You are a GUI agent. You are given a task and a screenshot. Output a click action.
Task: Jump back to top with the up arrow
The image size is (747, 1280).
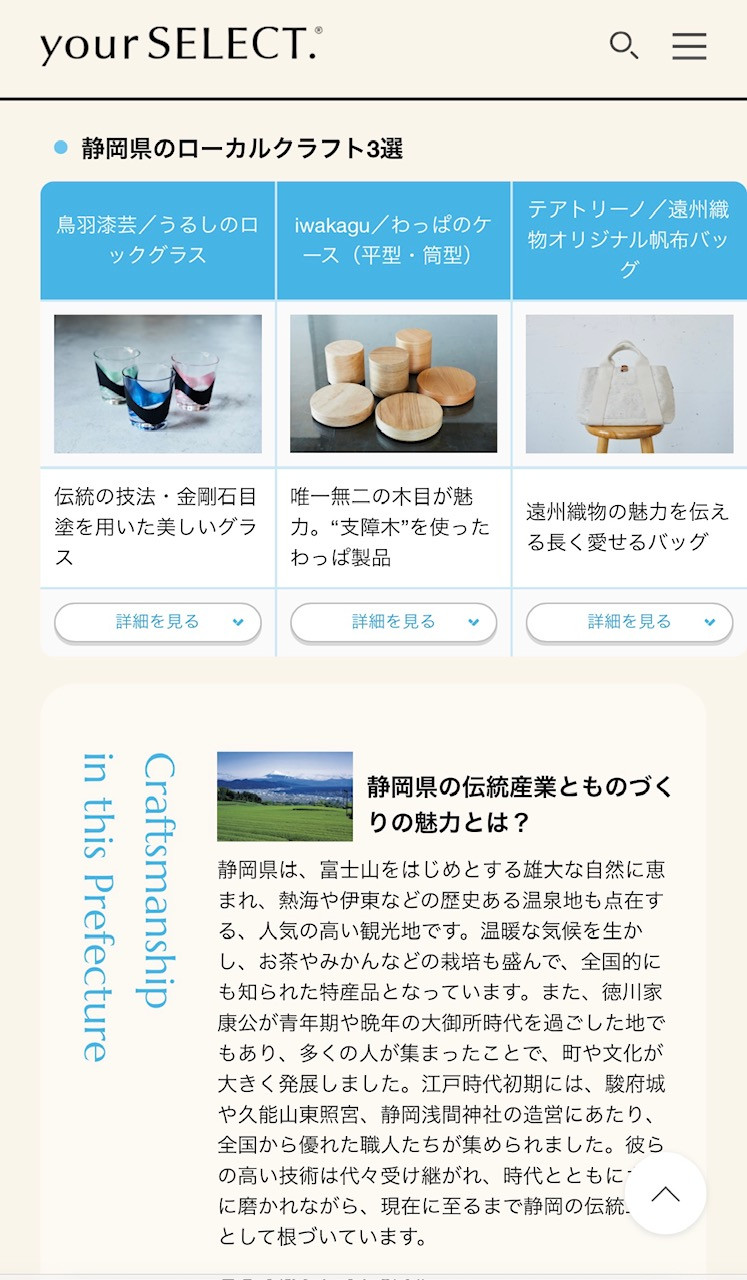coord(665,1194)
